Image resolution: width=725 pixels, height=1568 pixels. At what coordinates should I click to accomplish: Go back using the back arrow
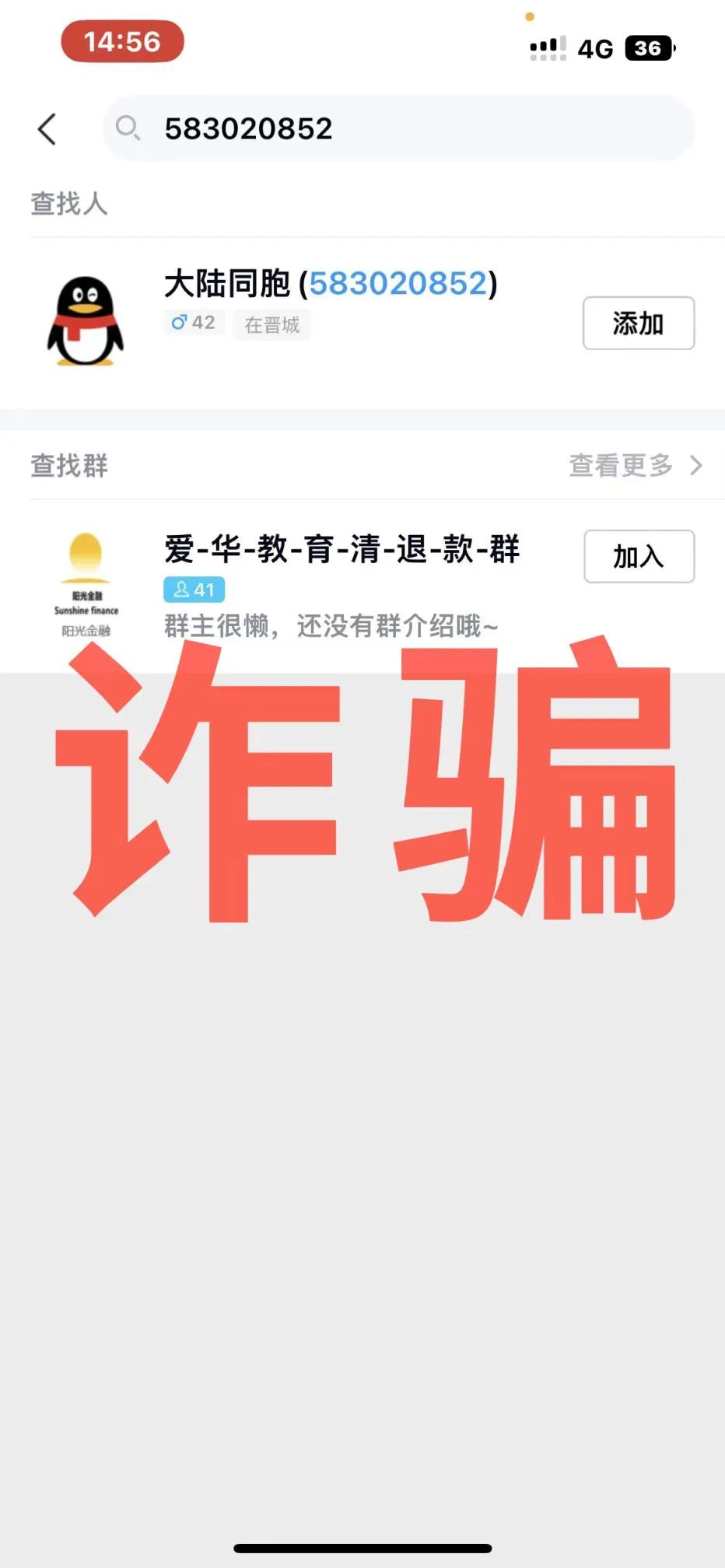click(x=47, y=129)
